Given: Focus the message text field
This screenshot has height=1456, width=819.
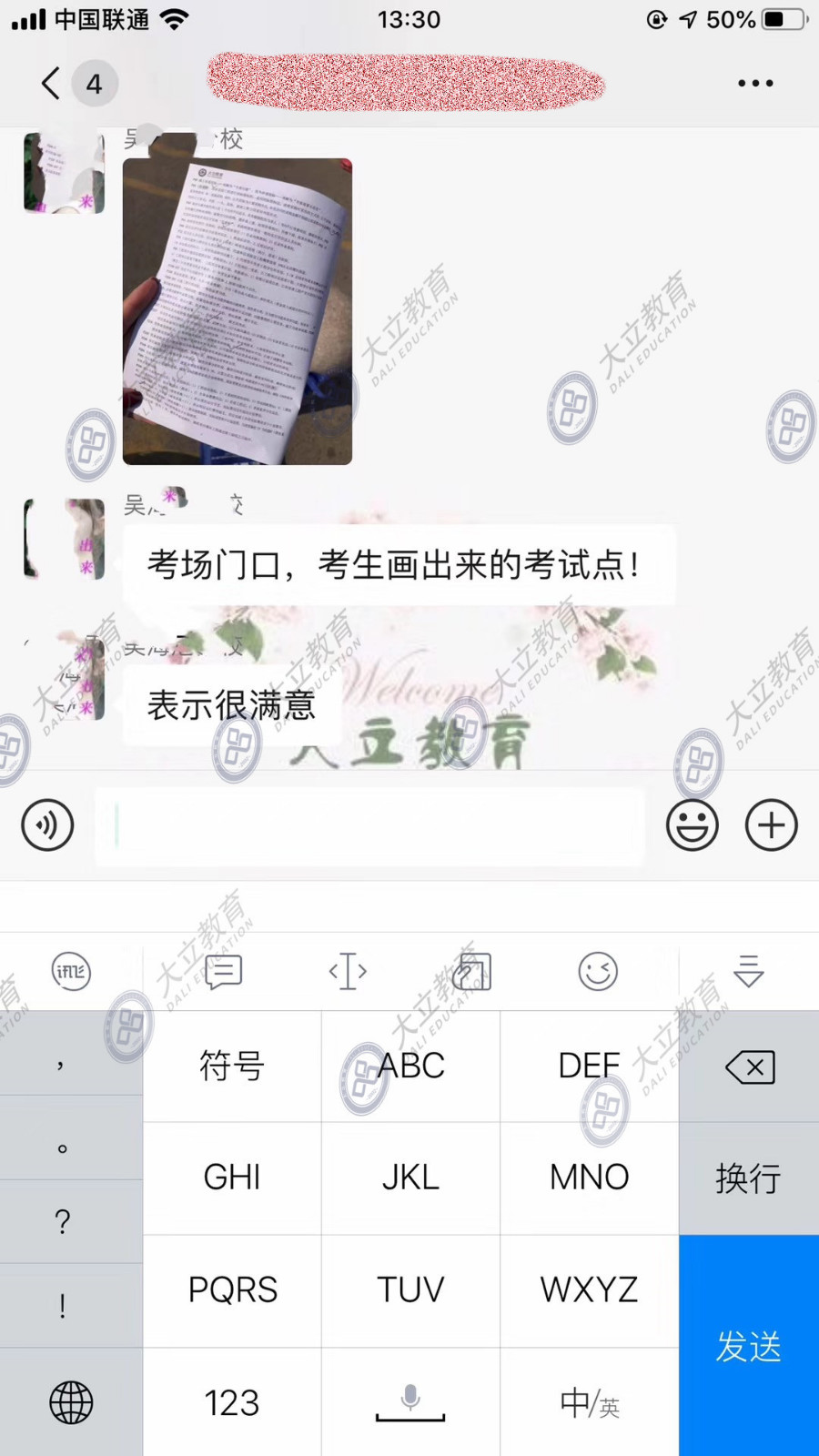Looking at the screenshot, I should [x=369, y=826].
